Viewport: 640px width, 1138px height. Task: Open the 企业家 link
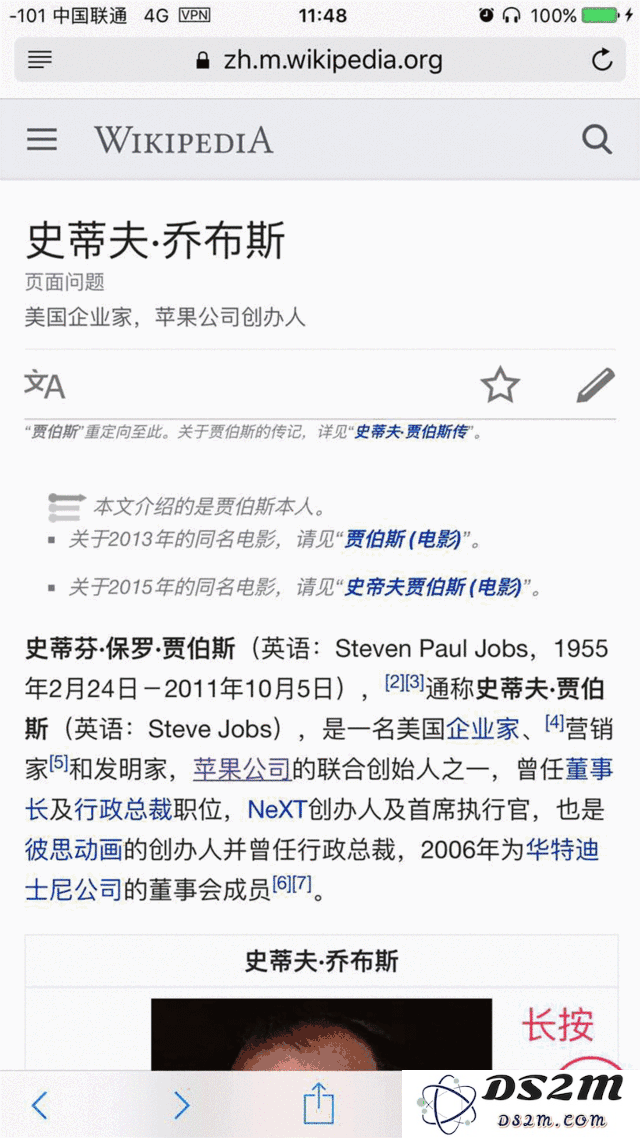[x=483, y=729]
